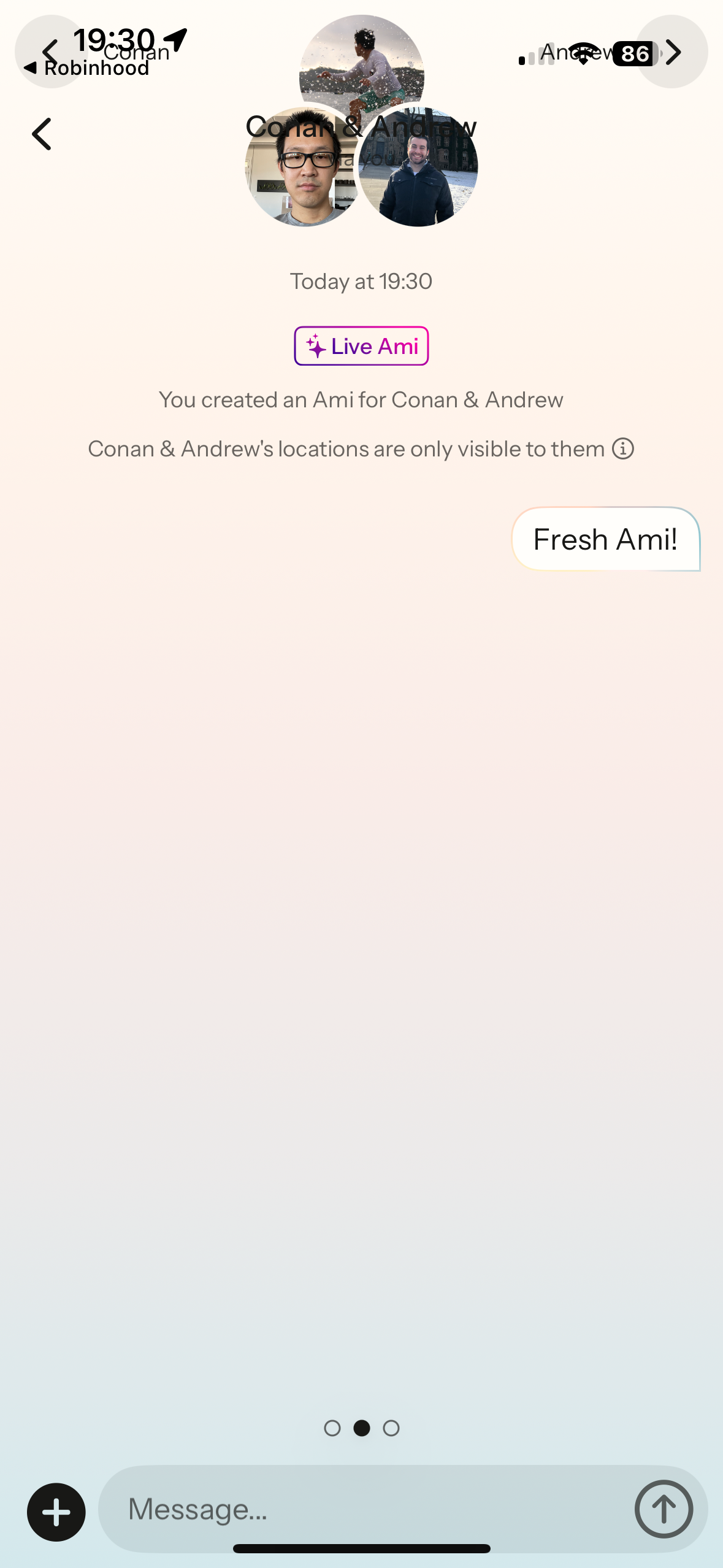The image size is (723, 1568).
Task: Tap the Live Ami badge
Action: click(361, 346)
